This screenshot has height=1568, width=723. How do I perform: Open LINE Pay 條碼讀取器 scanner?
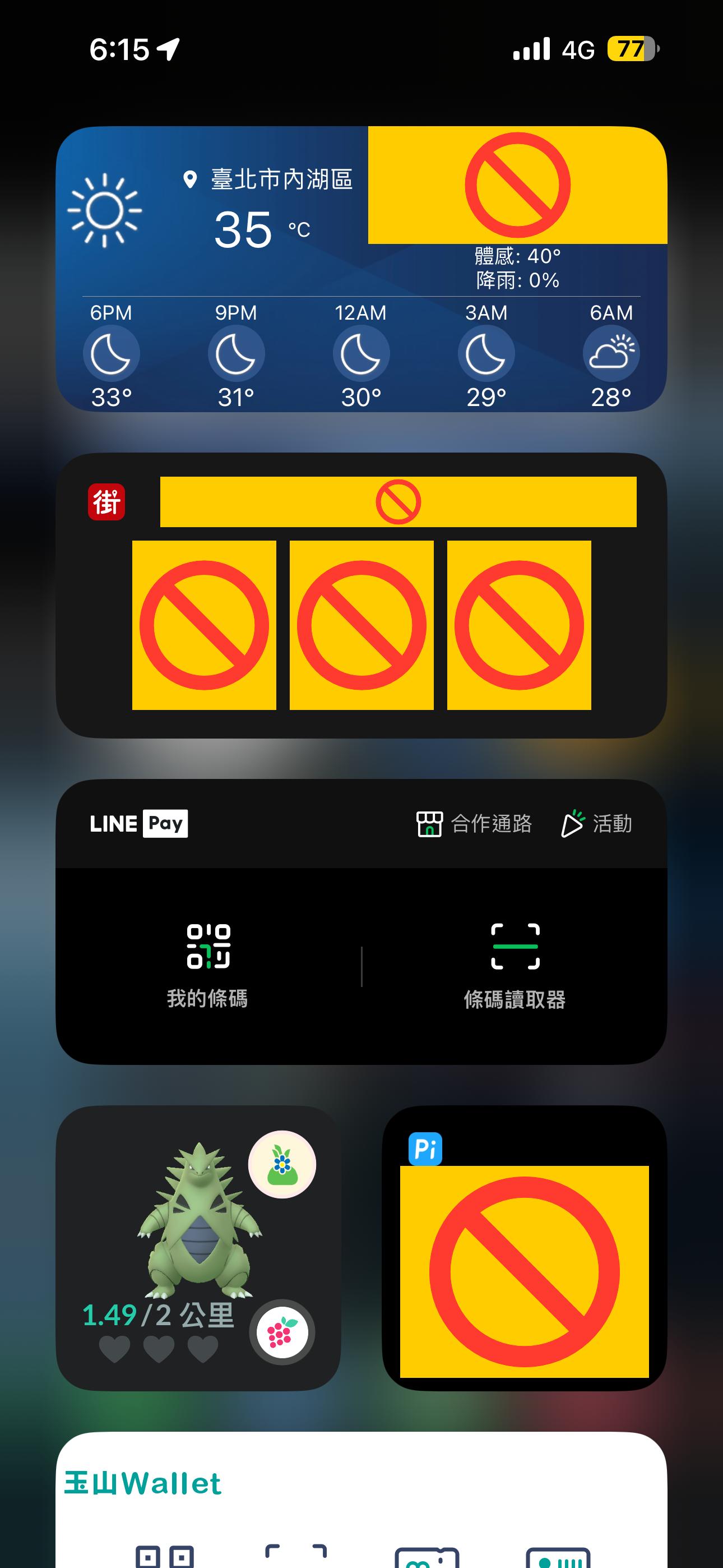coord(515,964)
